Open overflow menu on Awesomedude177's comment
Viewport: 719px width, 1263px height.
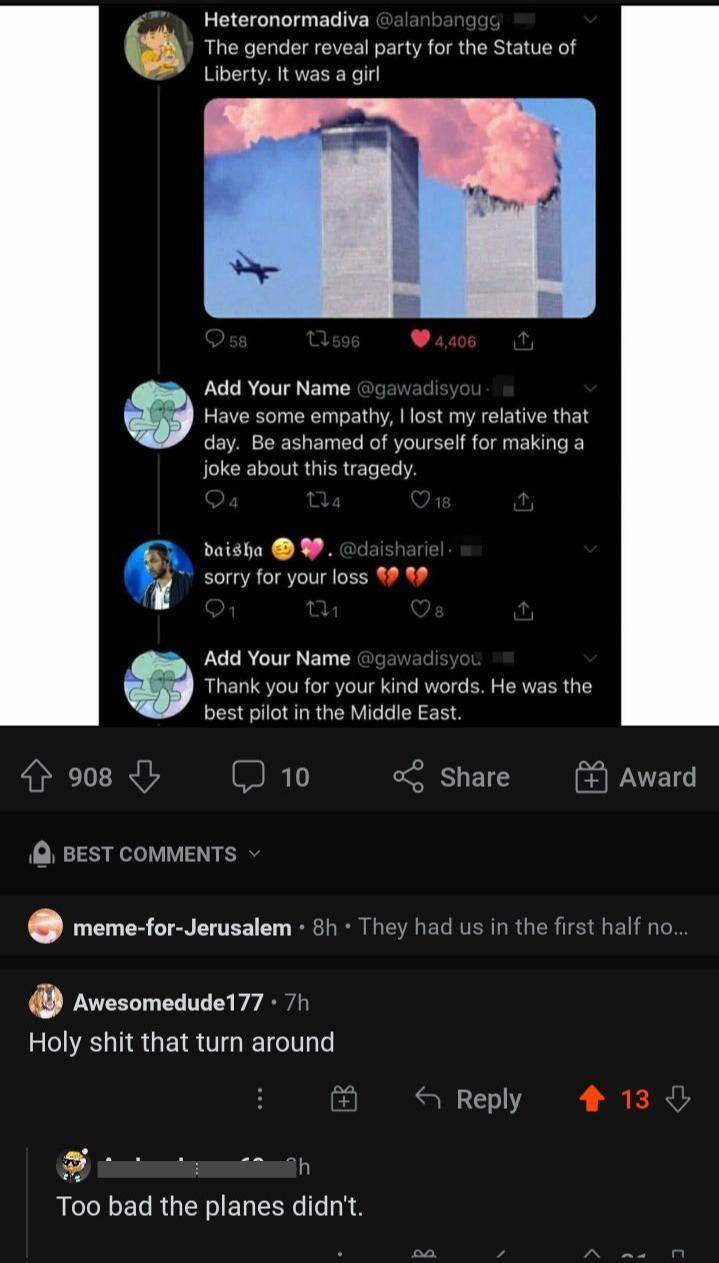(260, 1099)
